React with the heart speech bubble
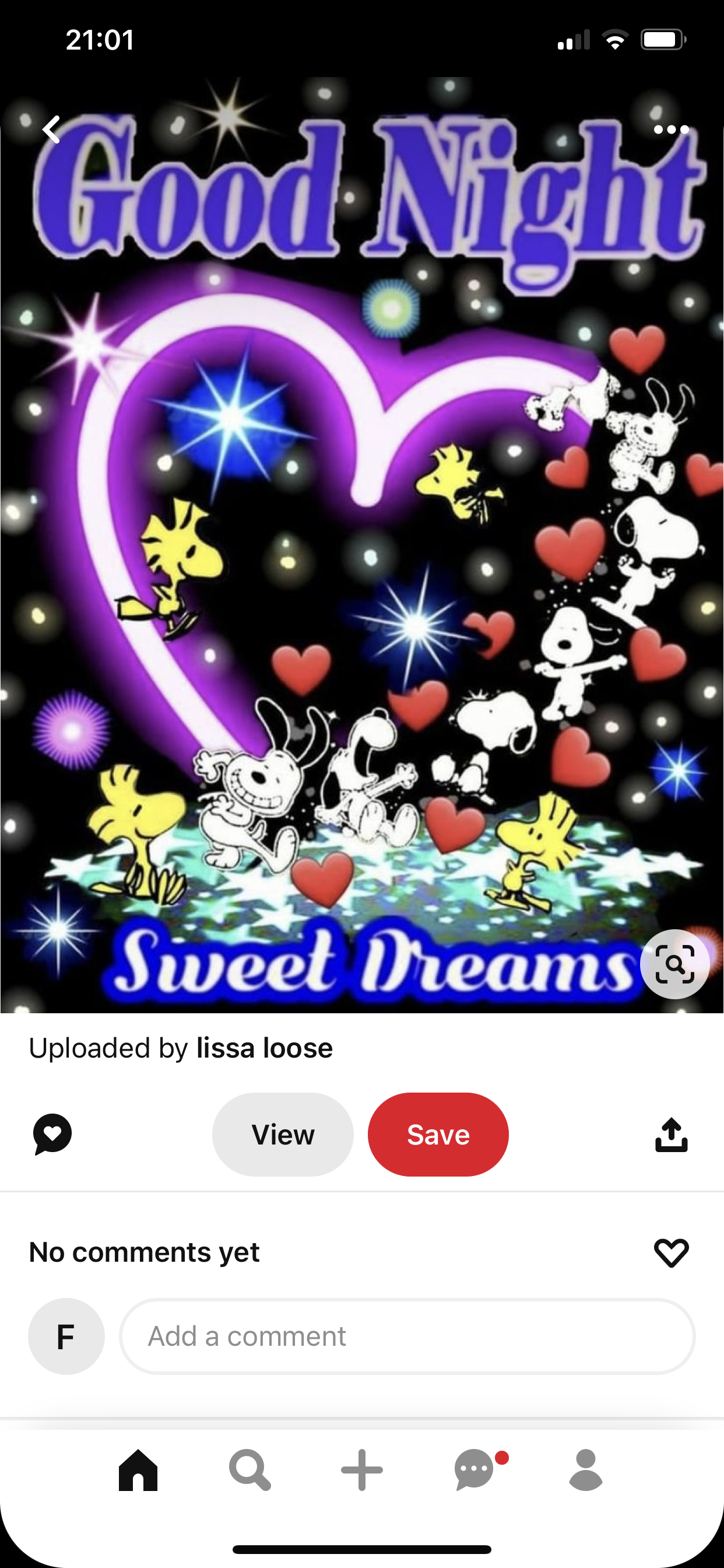Viewport: 724px width, 1568px height. point(52,1134)
